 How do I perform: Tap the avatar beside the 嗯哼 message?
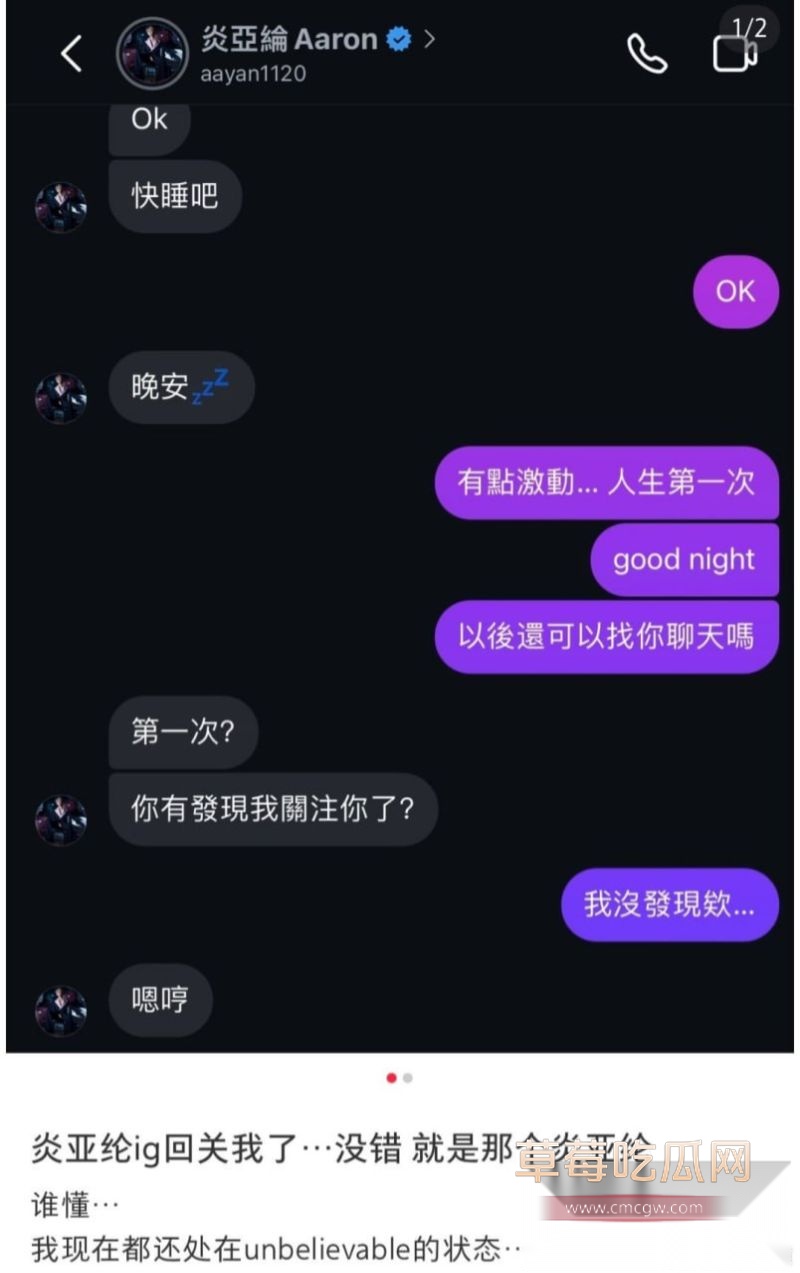pos(60,1010)
